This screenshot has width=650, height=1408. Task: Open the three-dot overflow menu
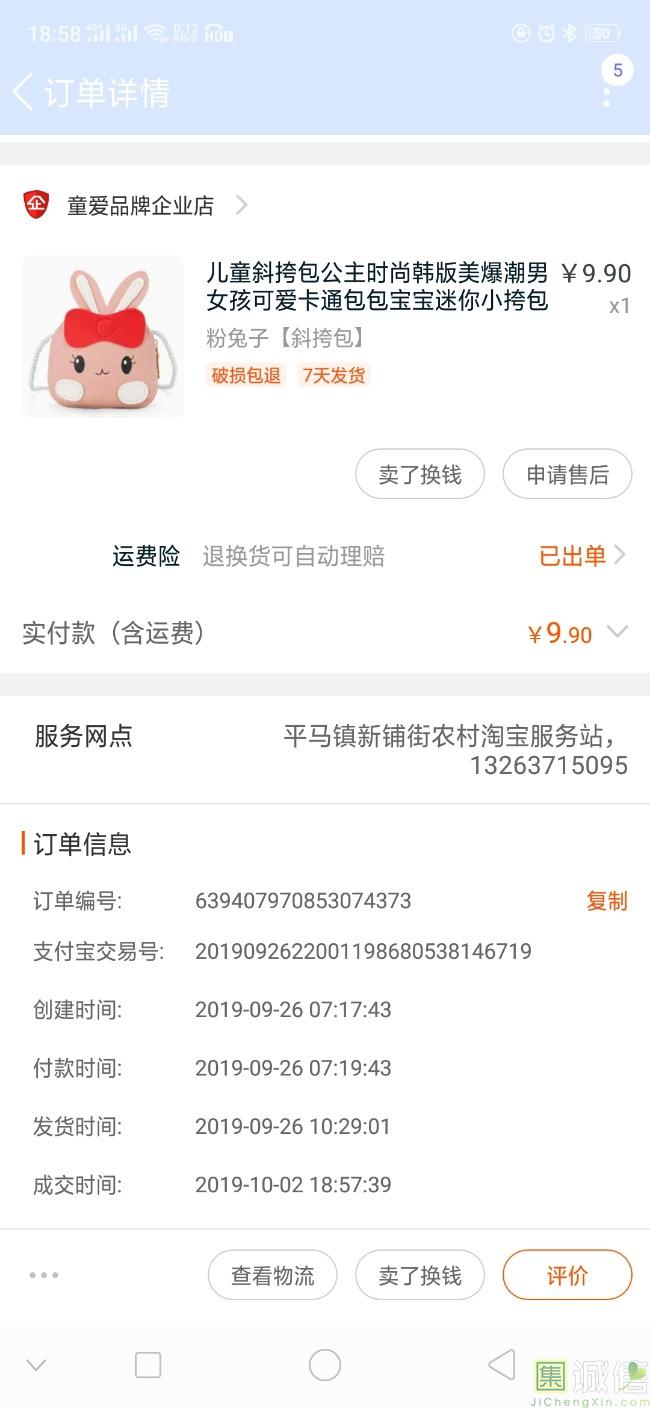coord(607,97)
